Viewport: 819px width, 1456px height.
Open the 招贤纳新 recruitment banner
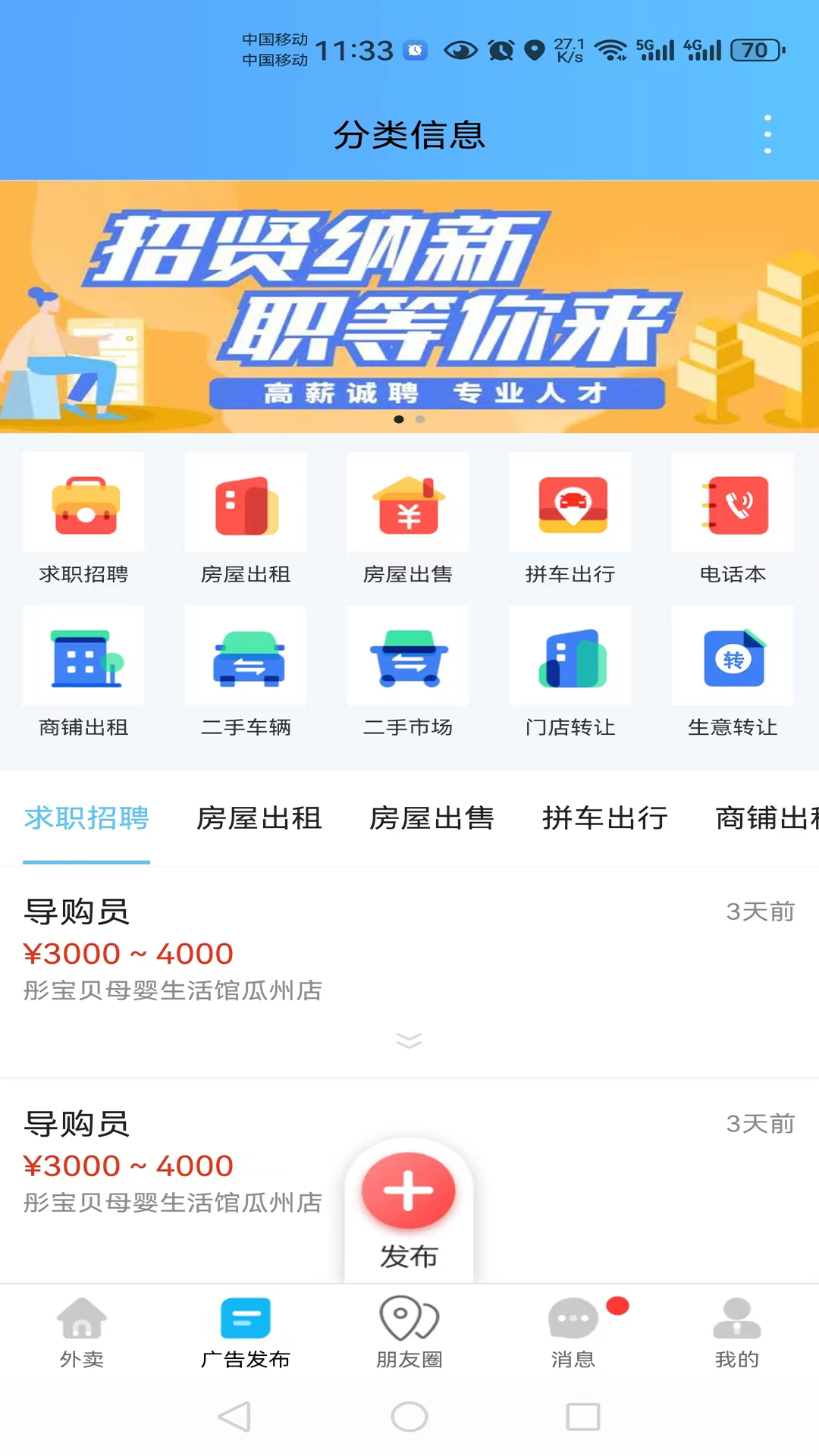click(409, 306)
